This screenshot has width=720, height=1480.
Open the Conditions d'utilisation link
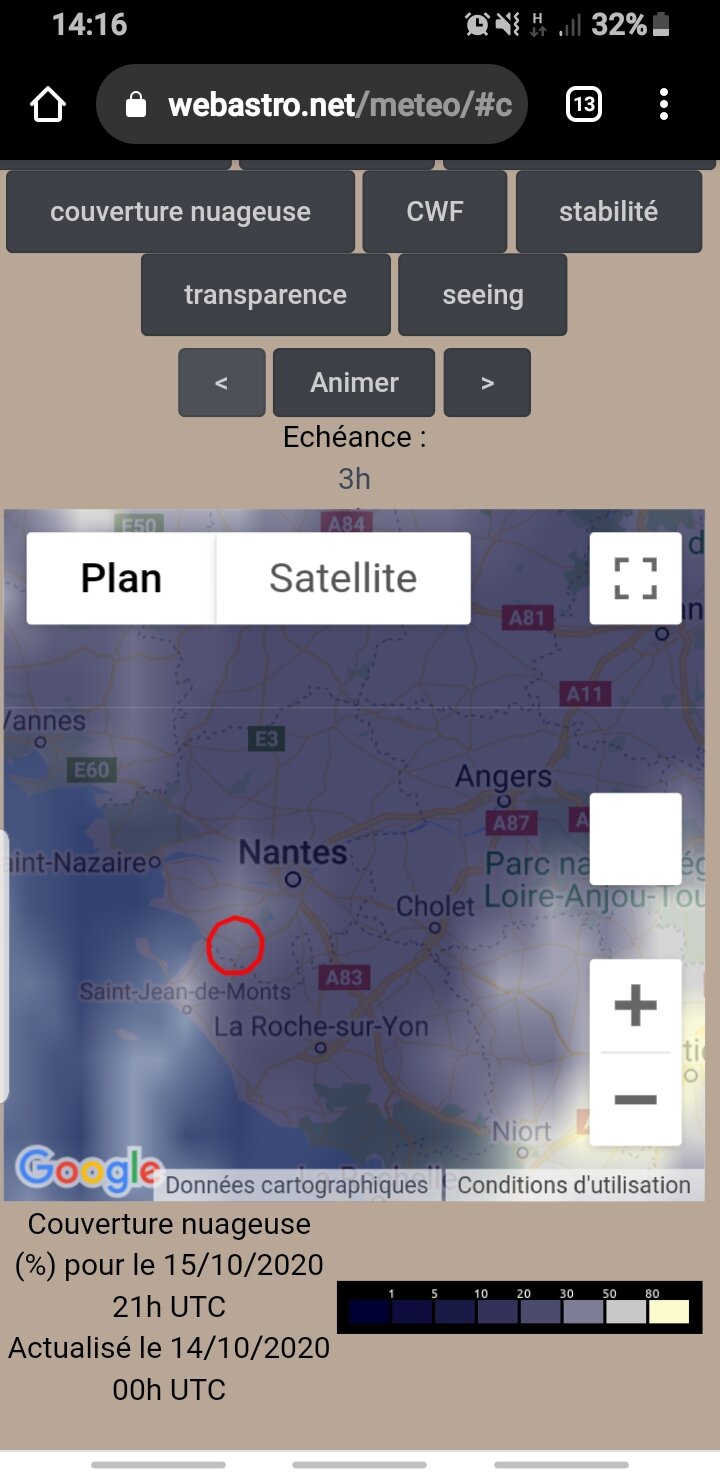(x=574, y=1185)
